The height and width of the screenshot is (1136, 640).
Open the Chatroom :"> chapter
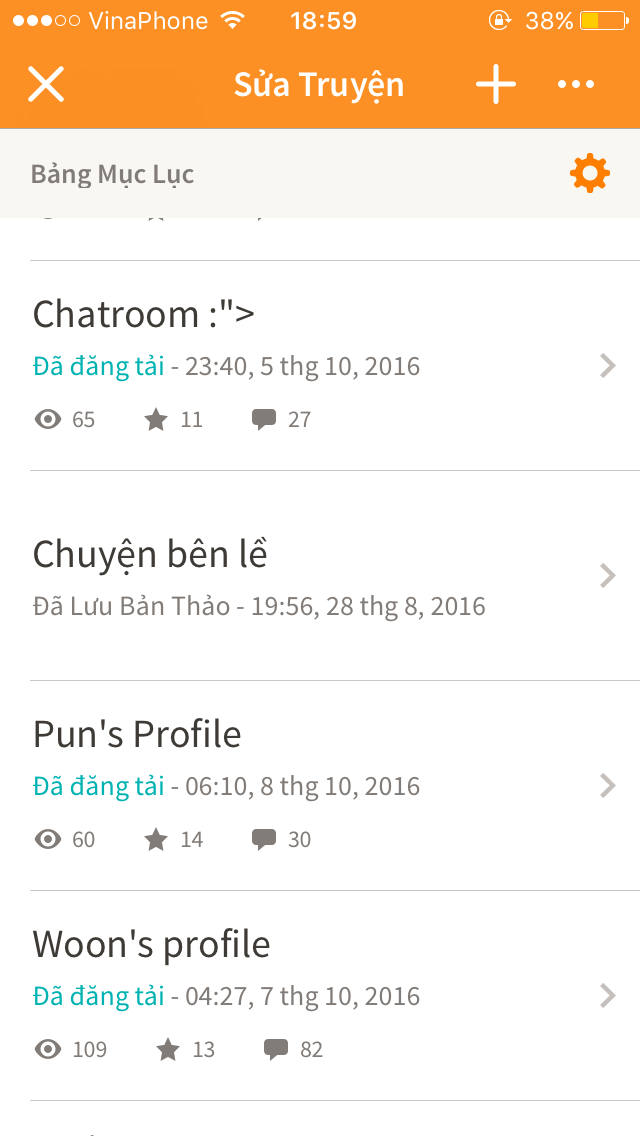pyautogui.click(x=335, y=366)
